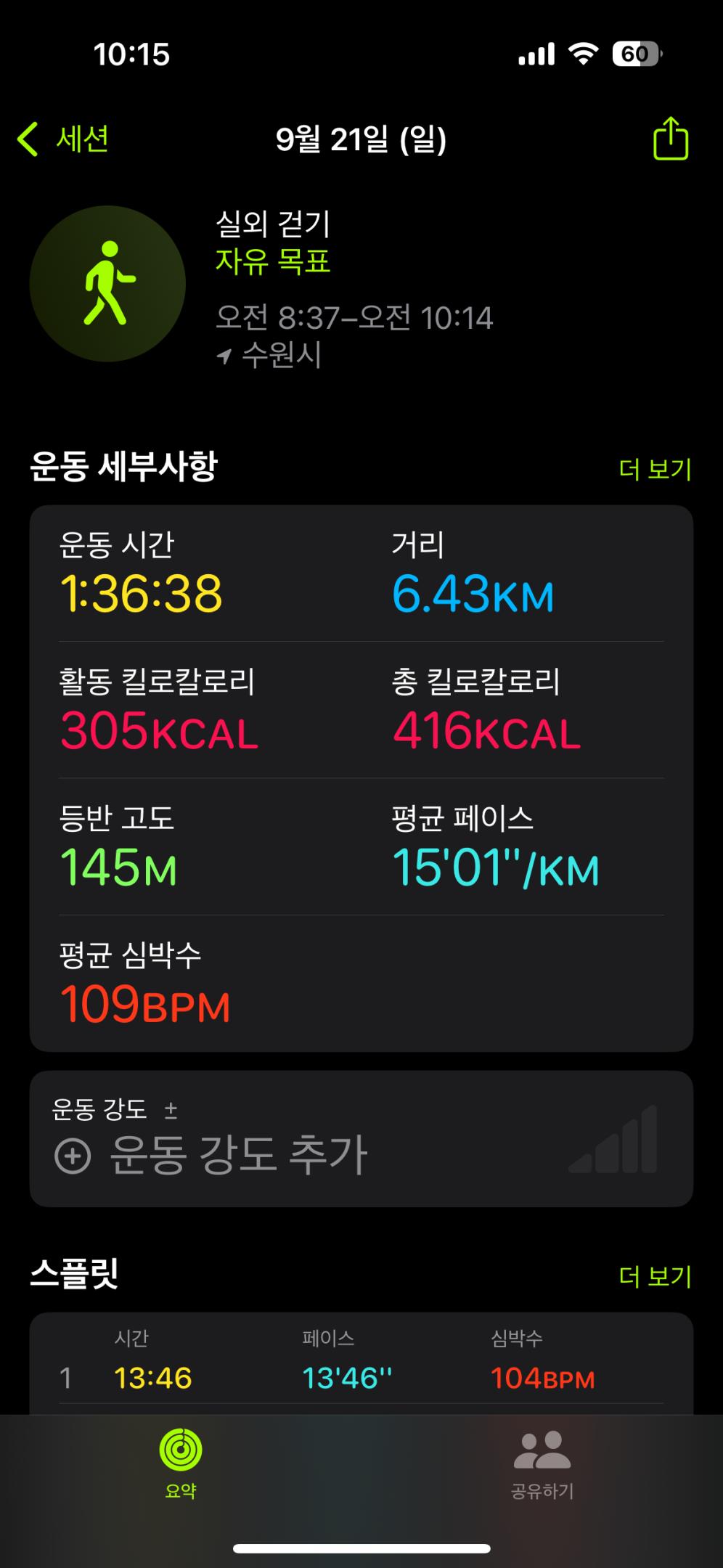The image size is (723, 1568).
Task: Go back to 세션
Action: click(64, 139)
